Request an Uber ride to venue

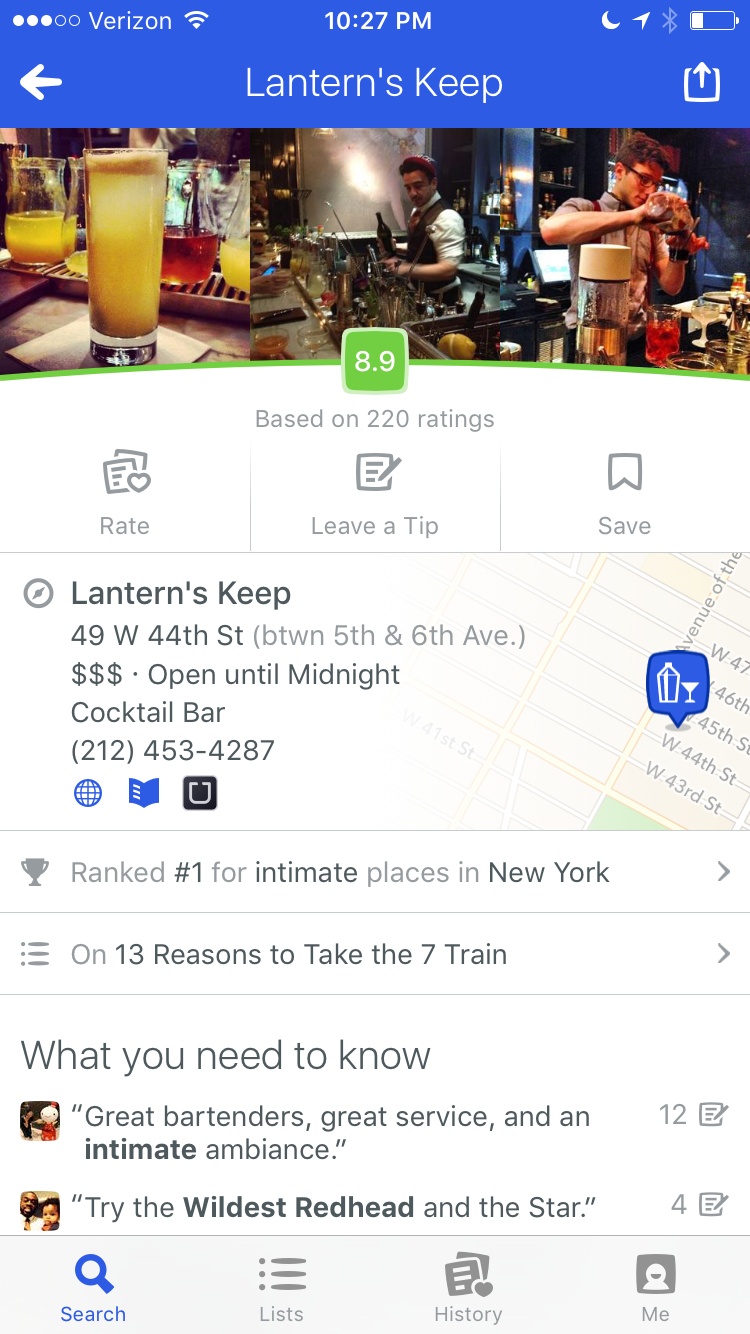[200, 794]
